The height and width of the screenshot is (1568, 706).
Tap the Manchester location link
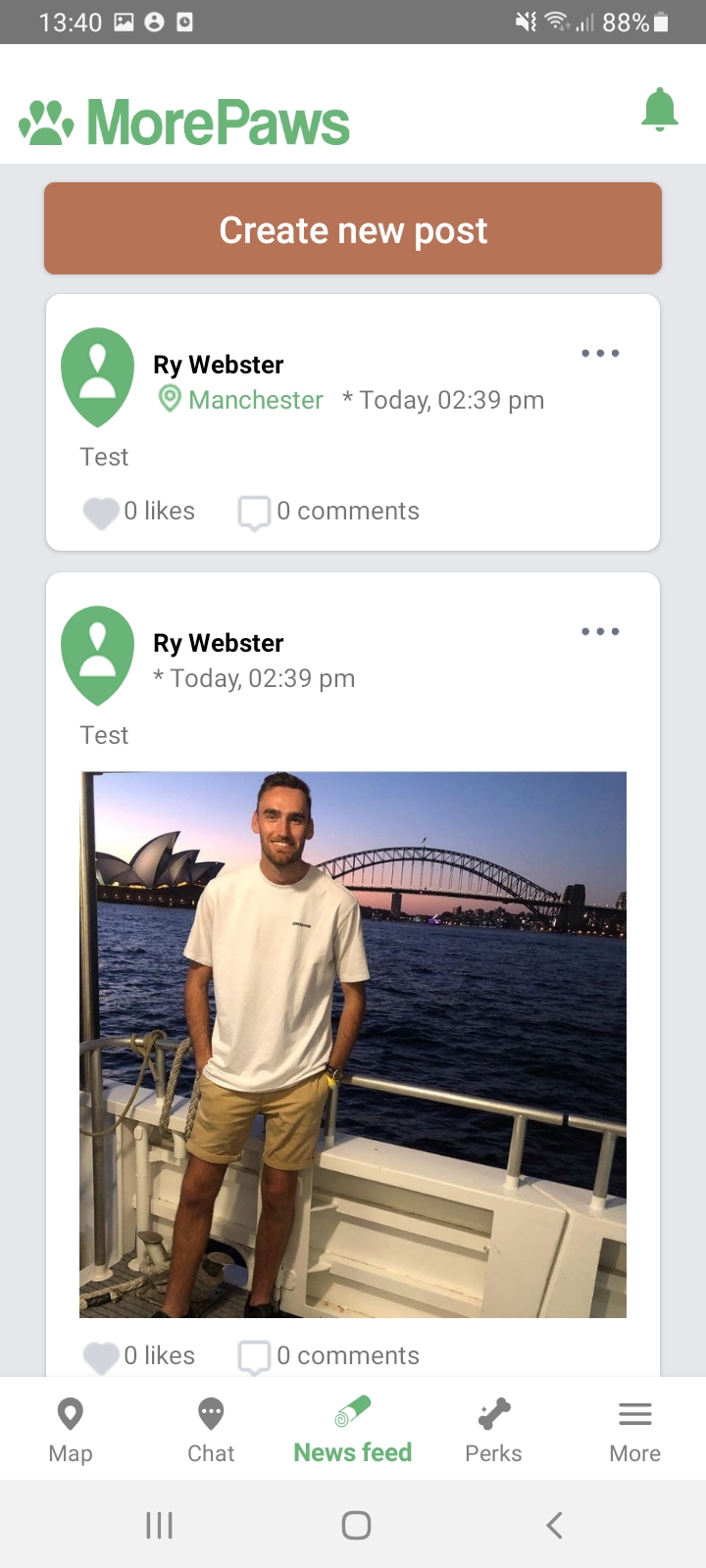tap(241, 400)
